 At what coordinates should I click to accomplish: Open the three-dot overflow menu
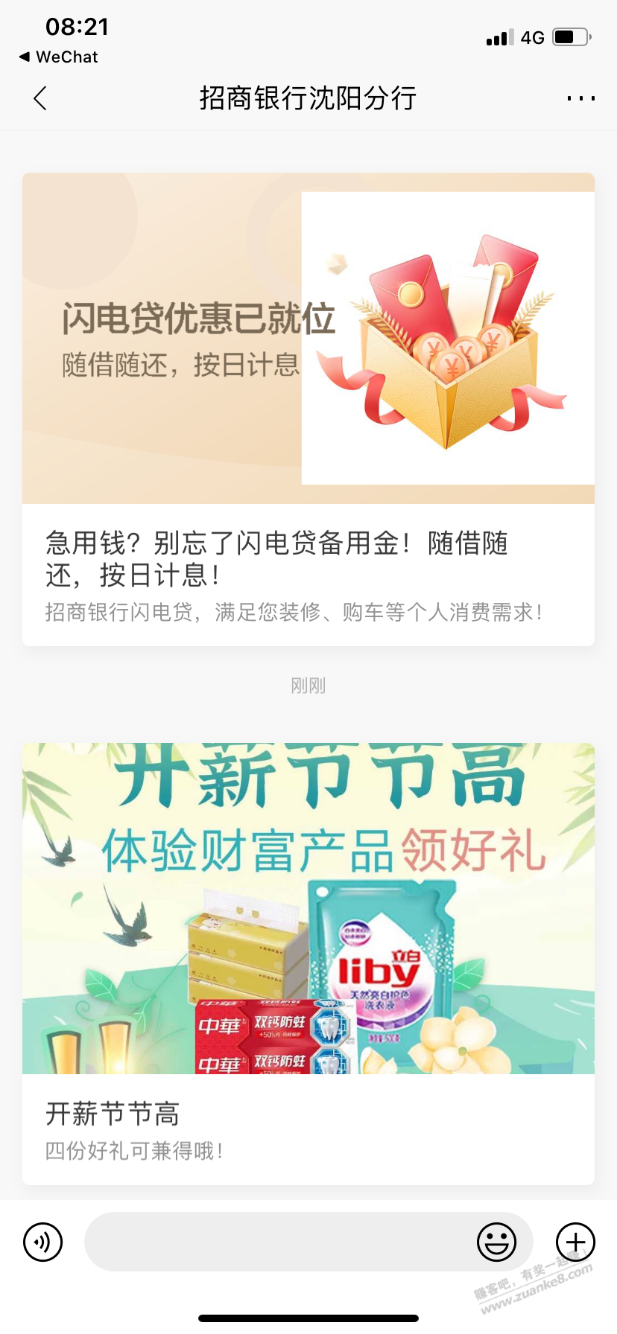coord(580,98)
